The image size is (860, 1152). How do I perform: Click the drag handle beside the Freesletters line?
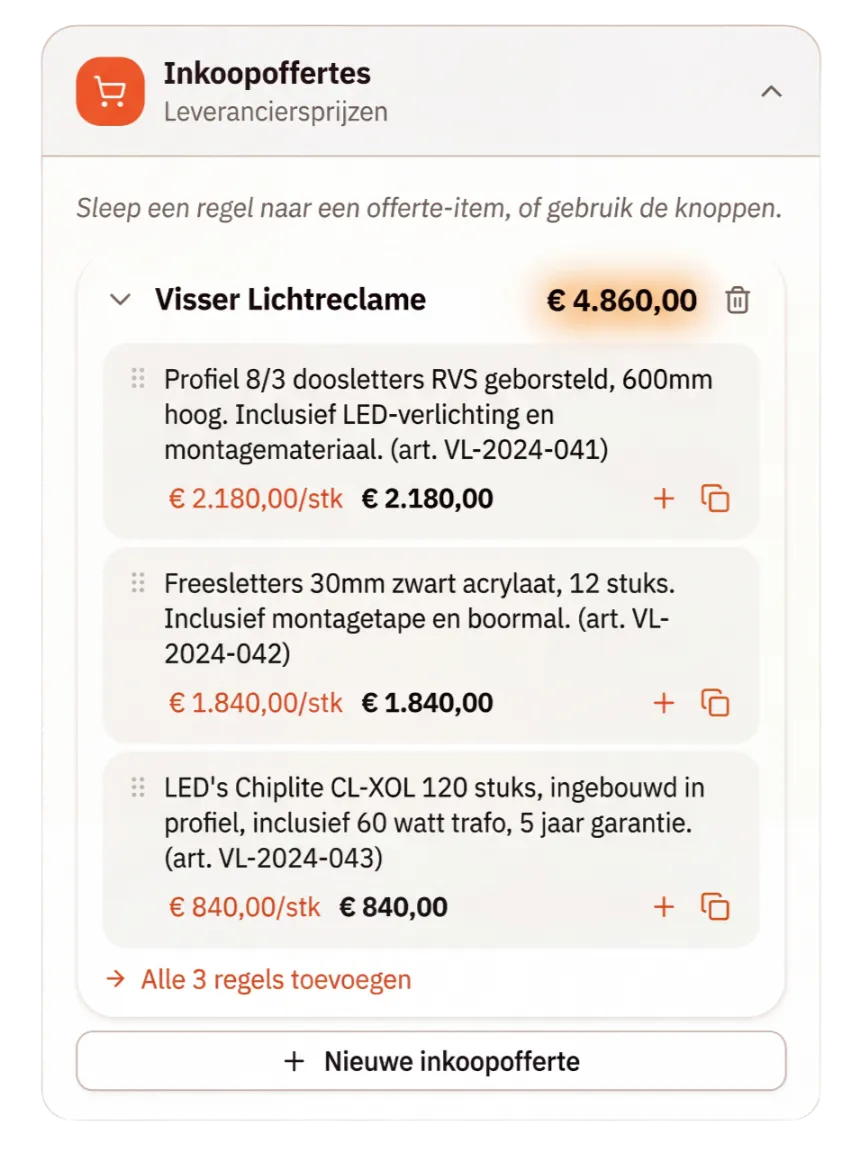137,581
